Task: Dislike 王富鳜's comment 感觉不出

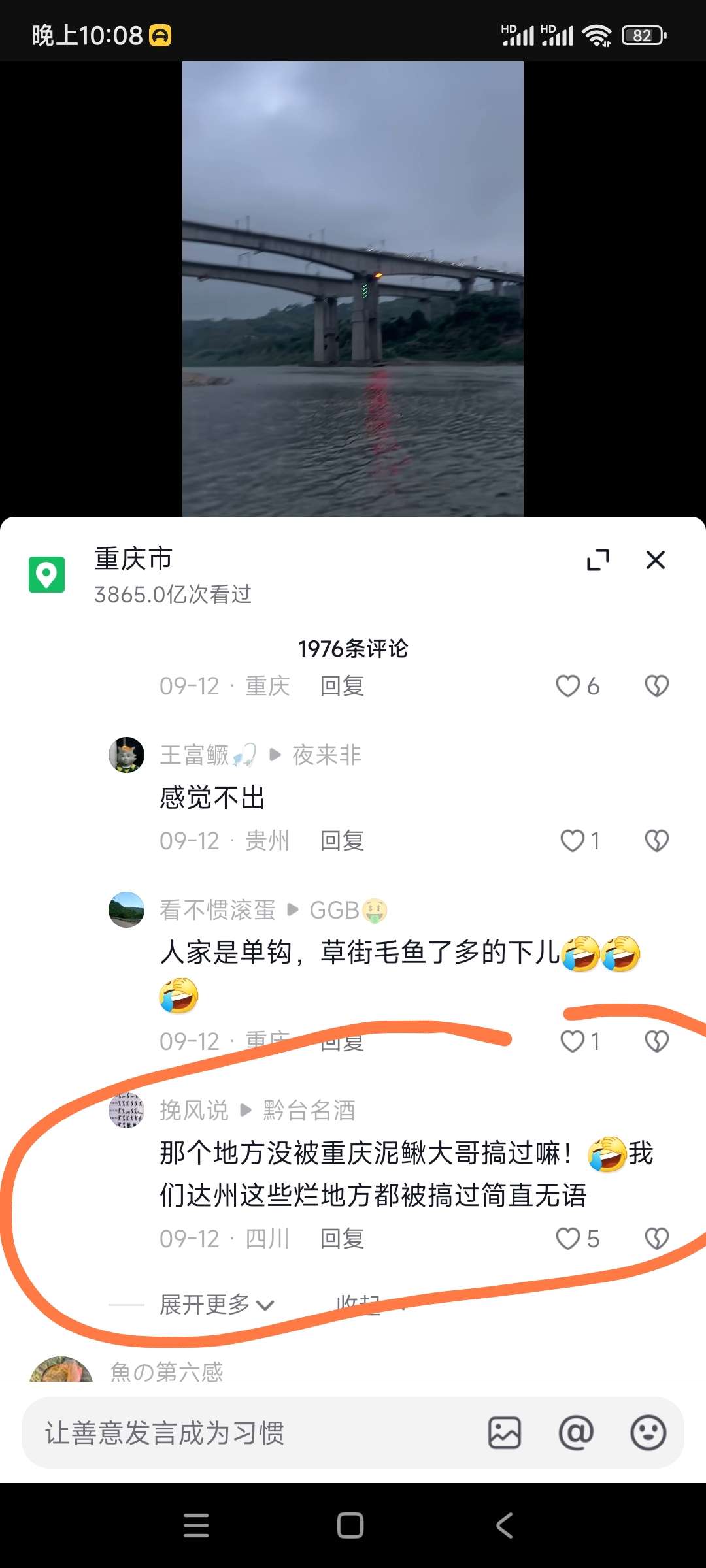Action: [x=656, y=841]
